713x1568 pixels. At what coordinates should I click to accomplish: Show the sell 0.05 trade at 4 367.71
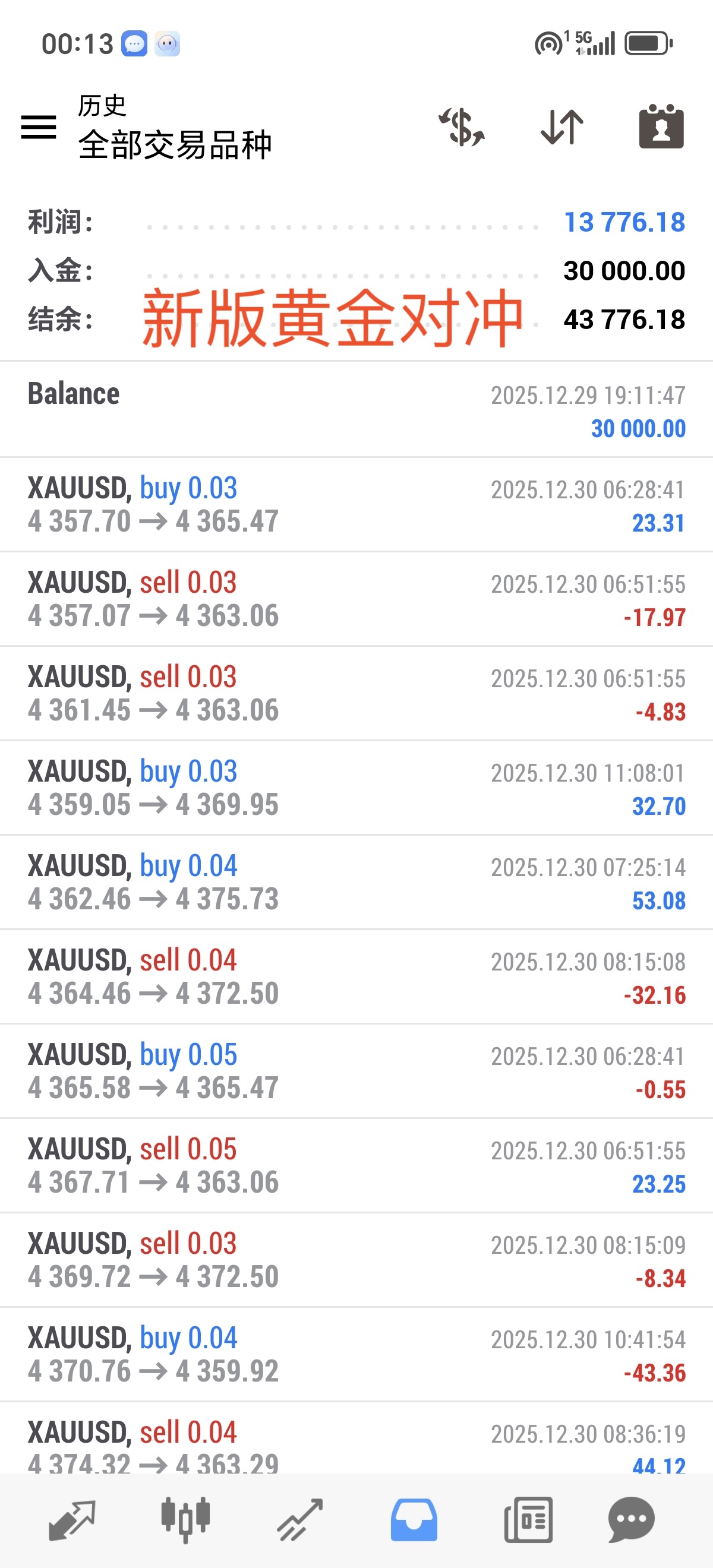[x=356, y=1165]
